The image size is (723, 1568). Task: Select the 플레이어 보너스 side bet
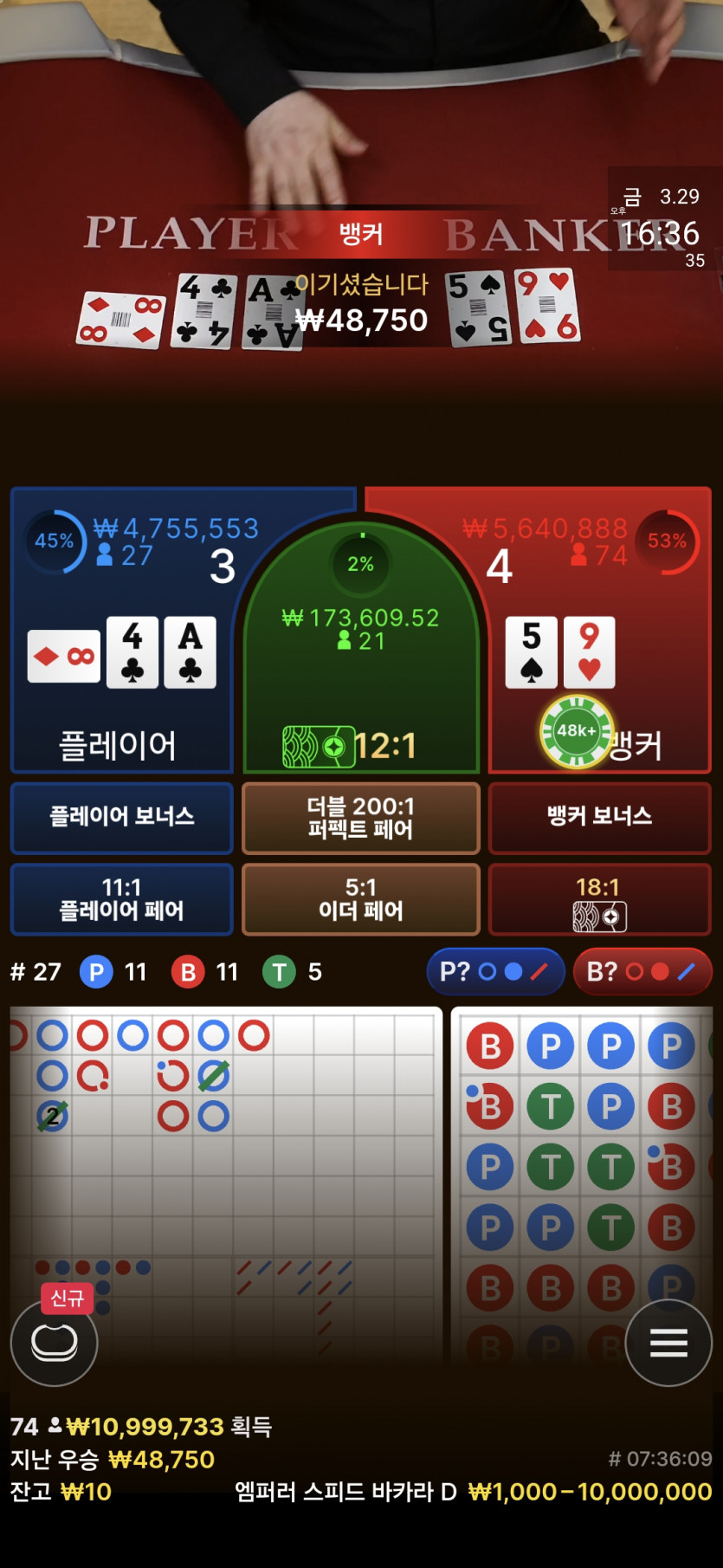(122, 817)
